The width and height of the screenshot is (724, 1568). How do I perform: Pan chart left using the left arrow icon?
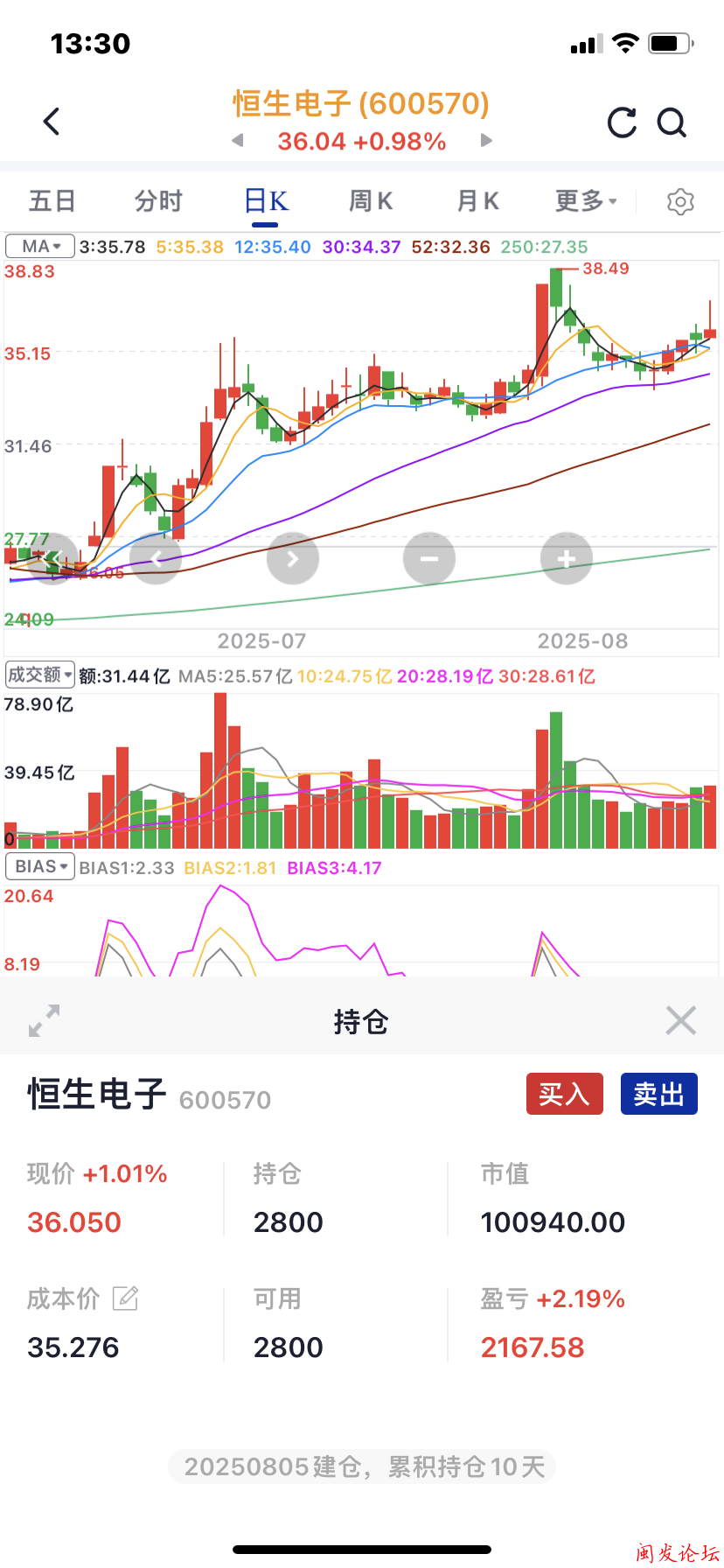point(156,558)
